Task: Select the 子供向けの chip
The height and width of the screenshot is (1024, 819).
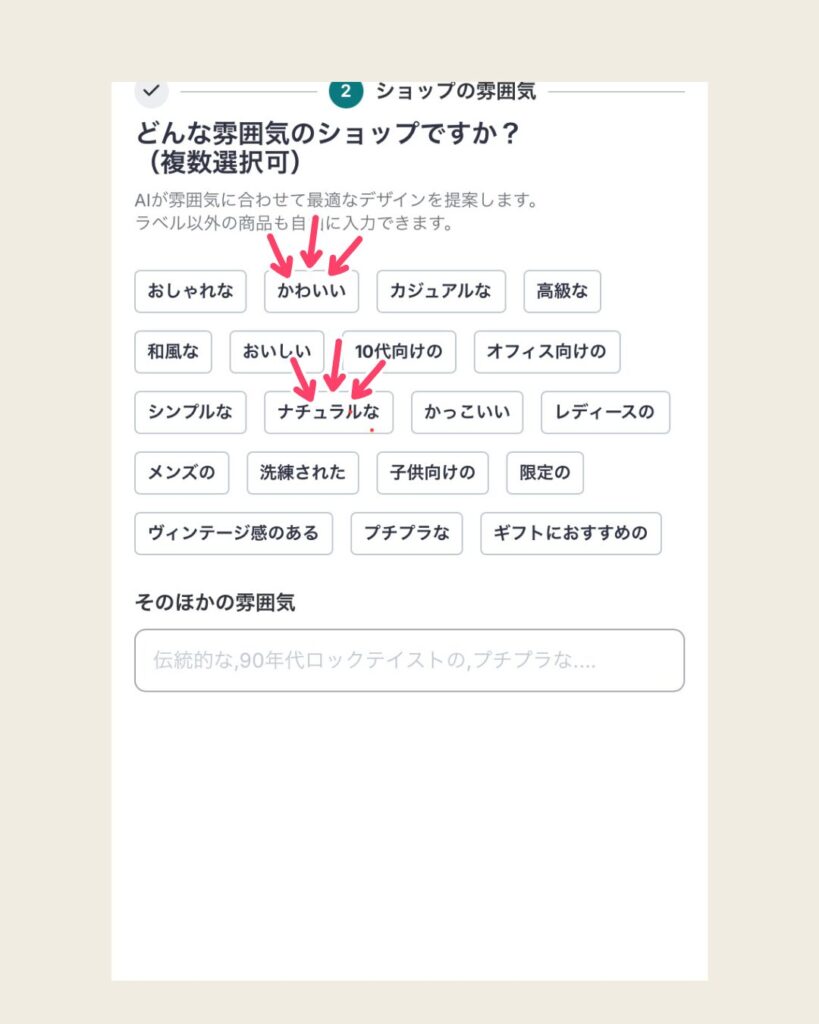Action: click(x=432, y=473)
